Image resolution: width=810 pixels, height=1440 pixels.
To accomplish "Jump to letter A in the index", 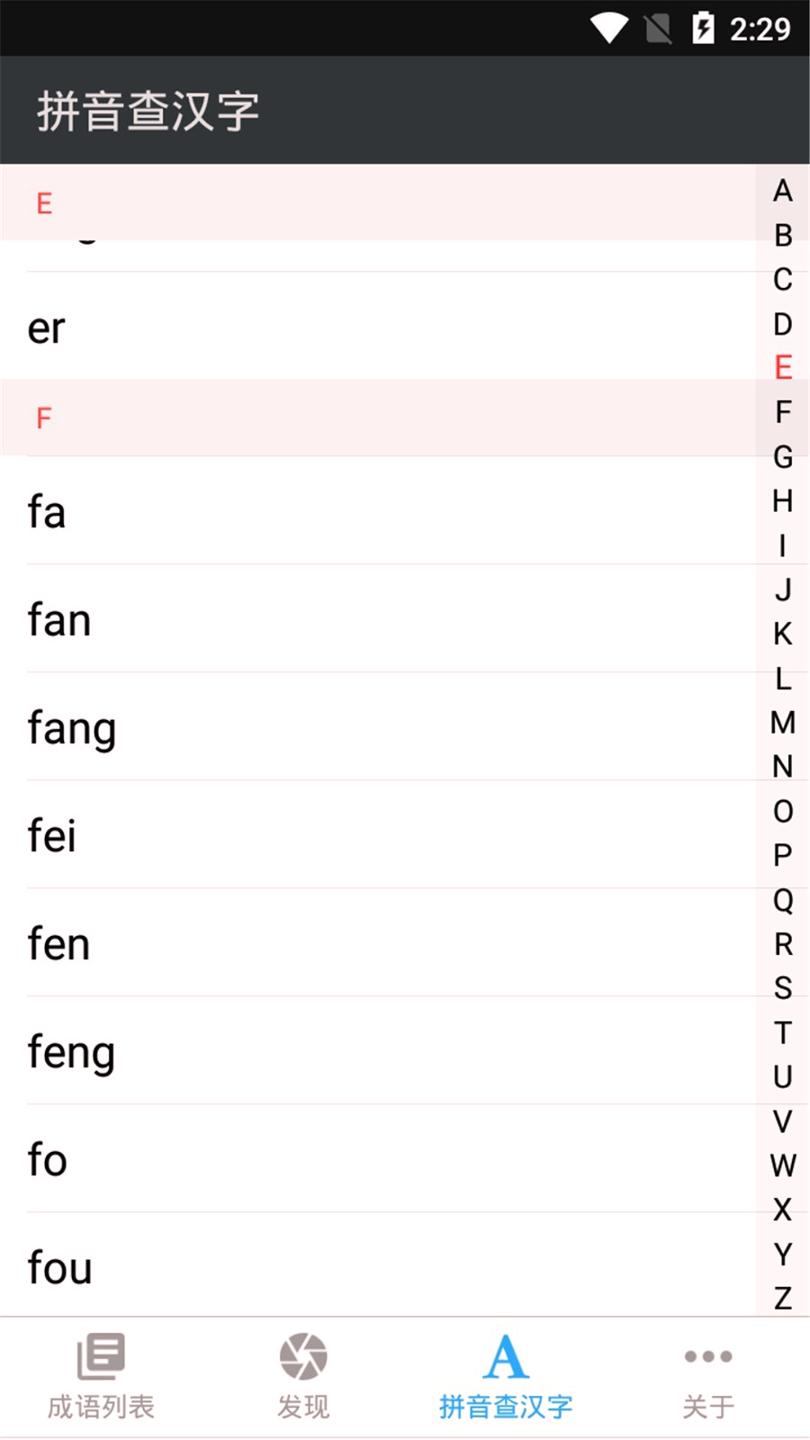I will pyautogui.click(x=783, y=191).
